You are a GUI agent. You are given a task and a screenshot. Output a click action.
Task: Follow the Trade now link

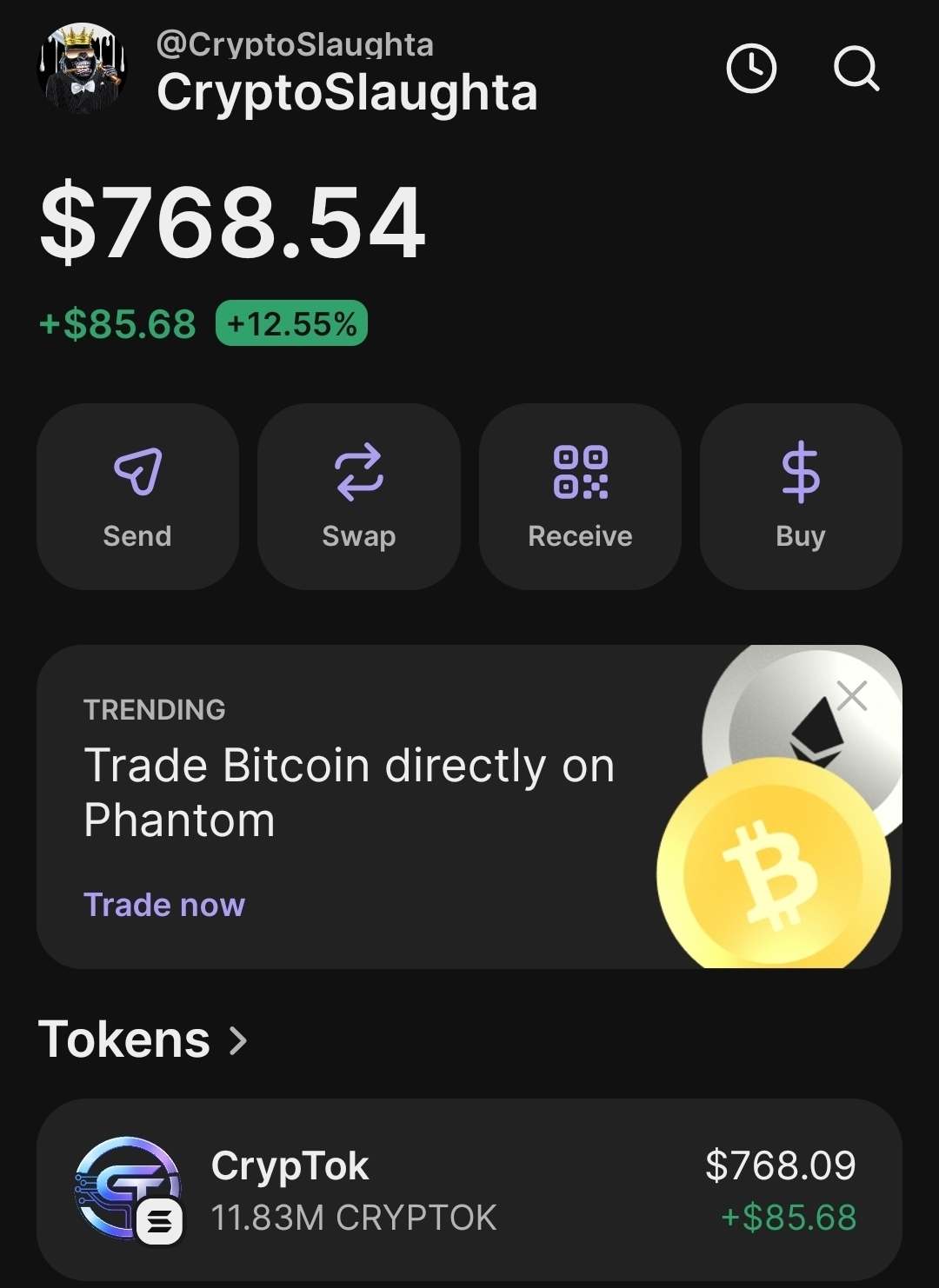tap(164, 905)
